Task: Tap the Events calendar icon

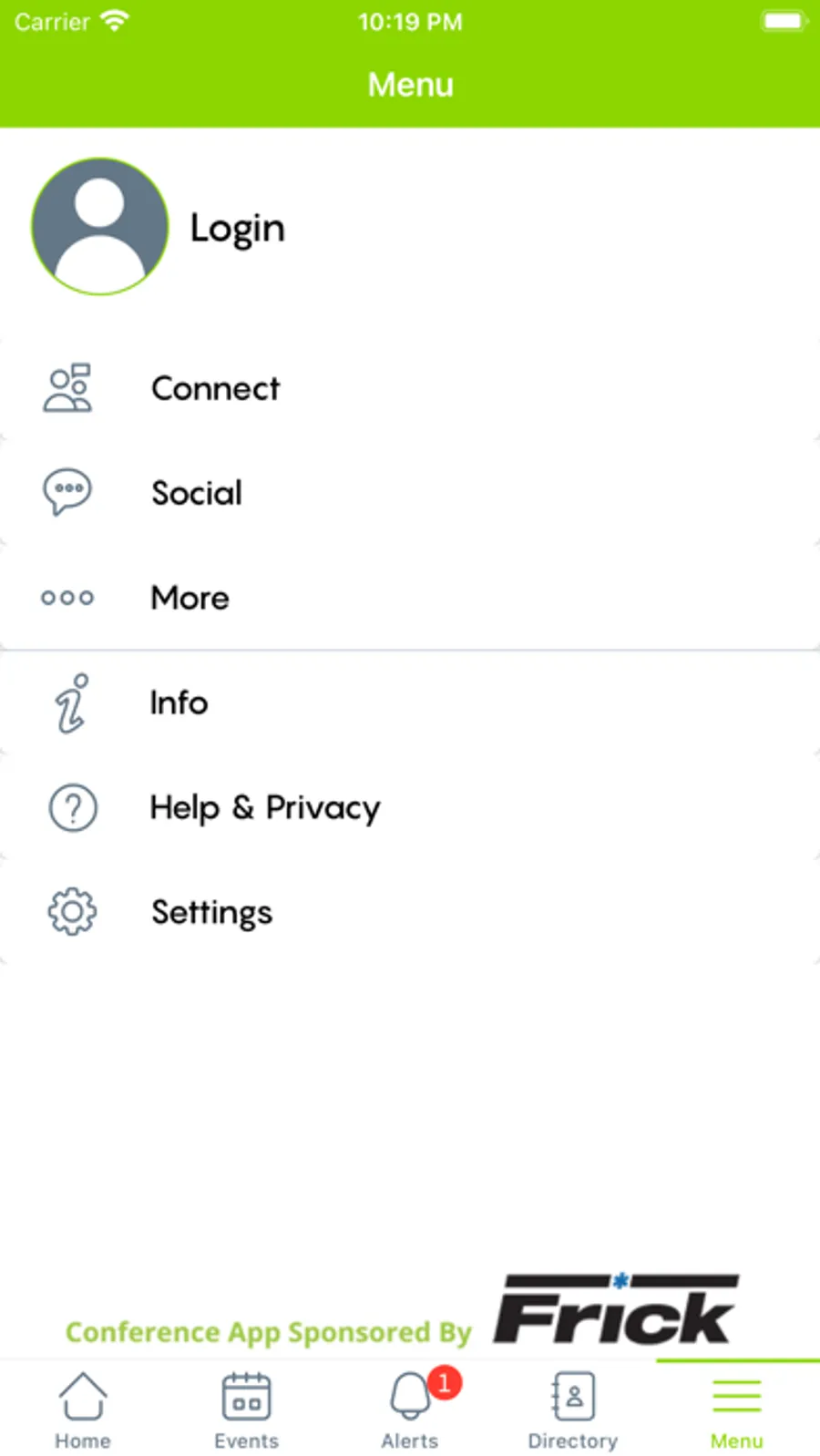Action: pyautogui.click(x=245, y=1394)
